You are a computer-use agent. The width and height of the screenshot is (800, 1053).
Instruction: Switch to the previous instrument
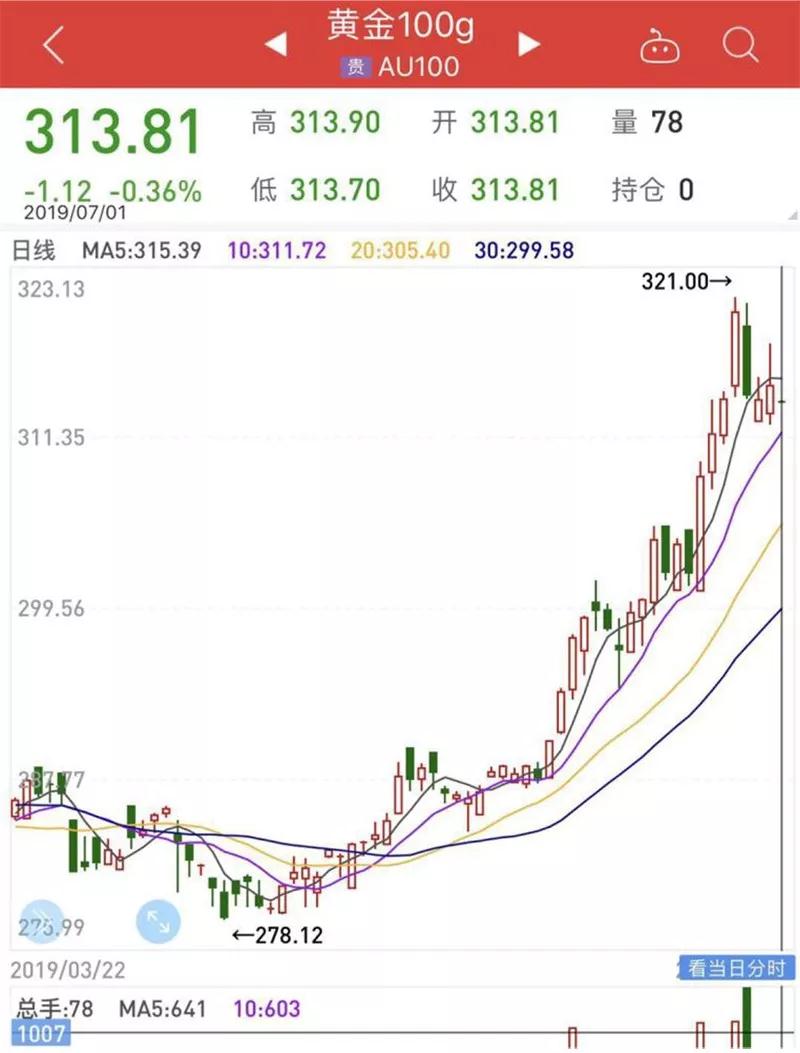275,45
